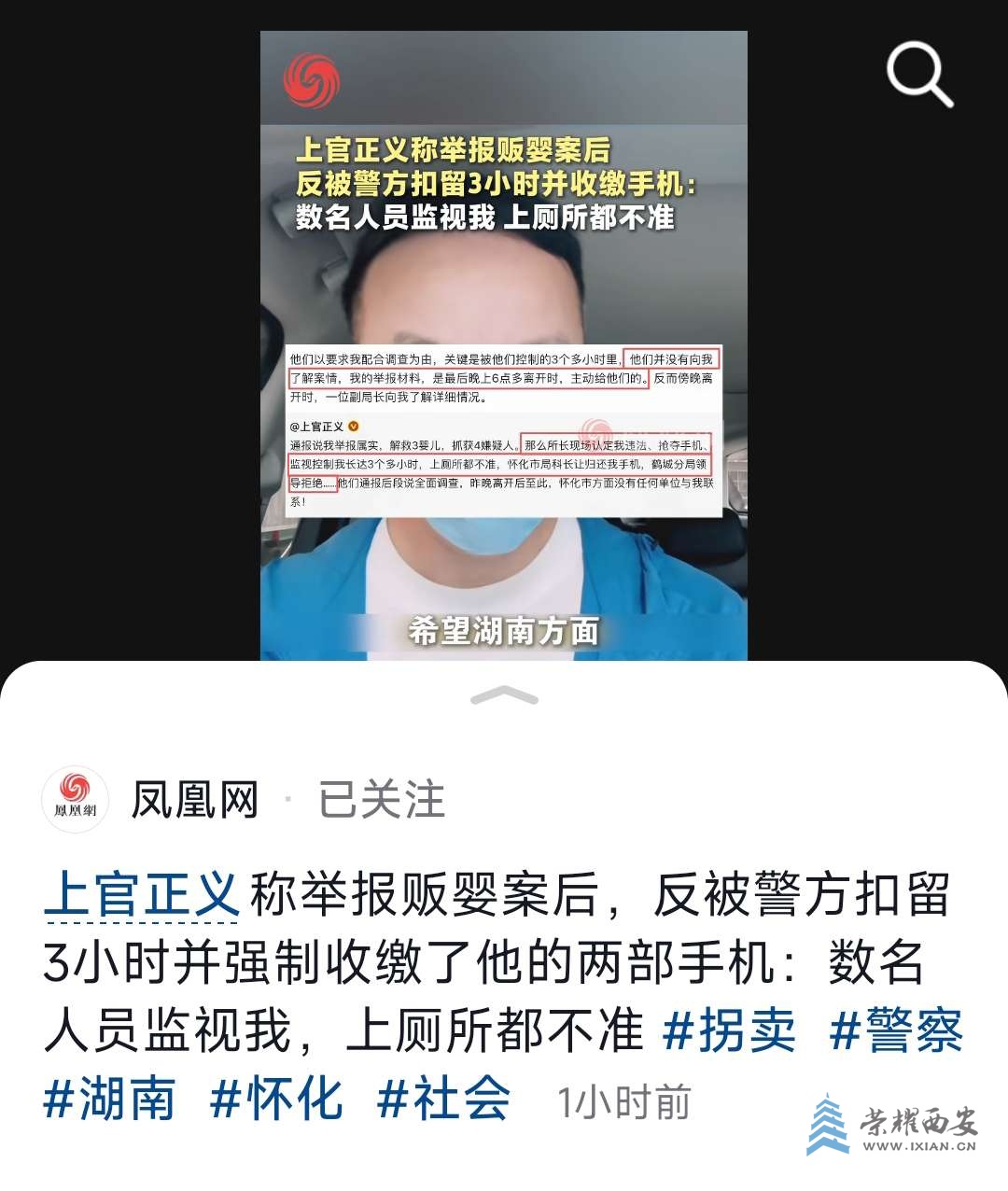
Task: Open the 上官正义 linked name
Action: (142, 894)
